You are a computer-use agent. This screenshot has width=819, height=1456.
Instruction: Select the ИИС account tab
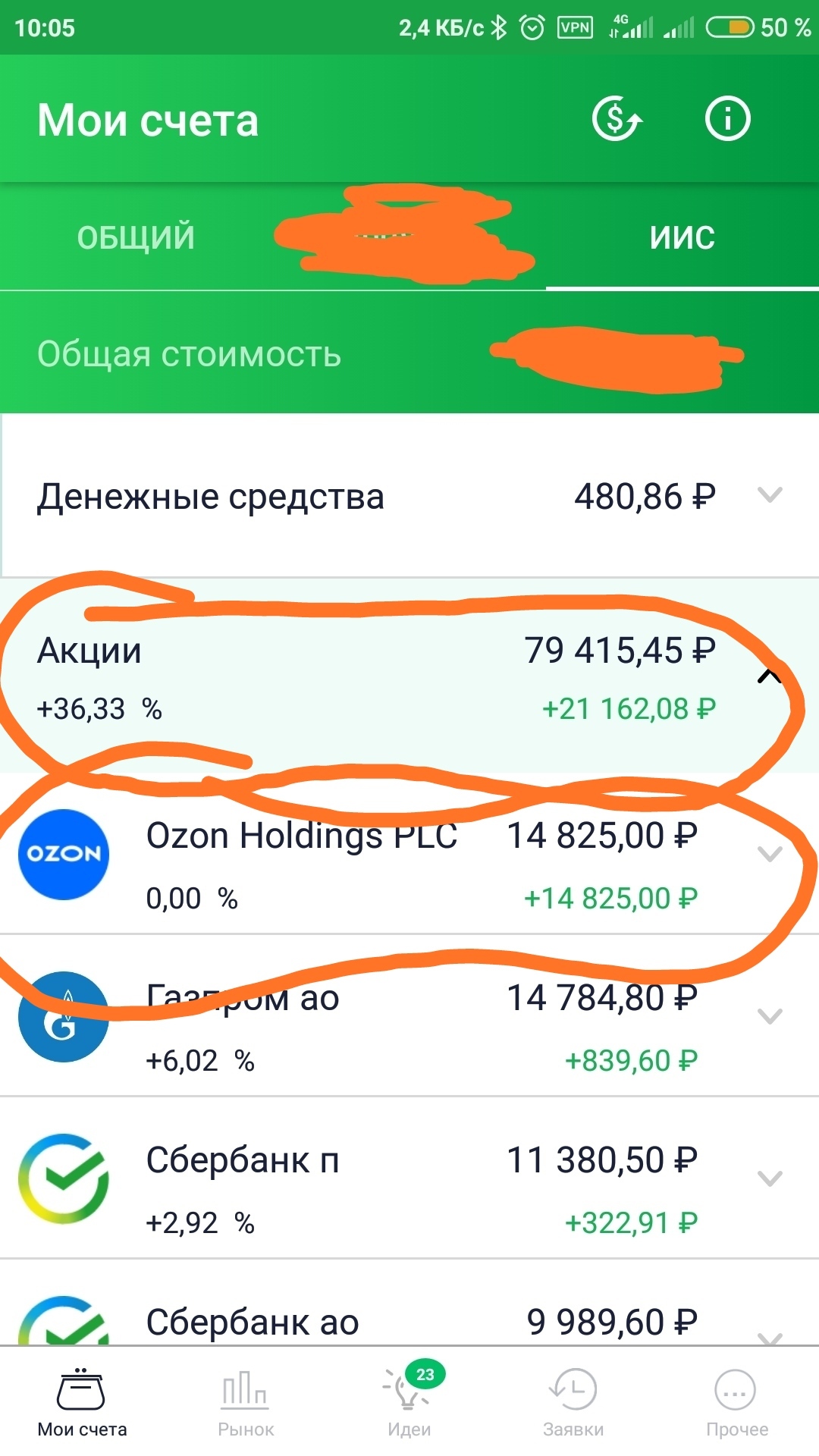(682, 237)
